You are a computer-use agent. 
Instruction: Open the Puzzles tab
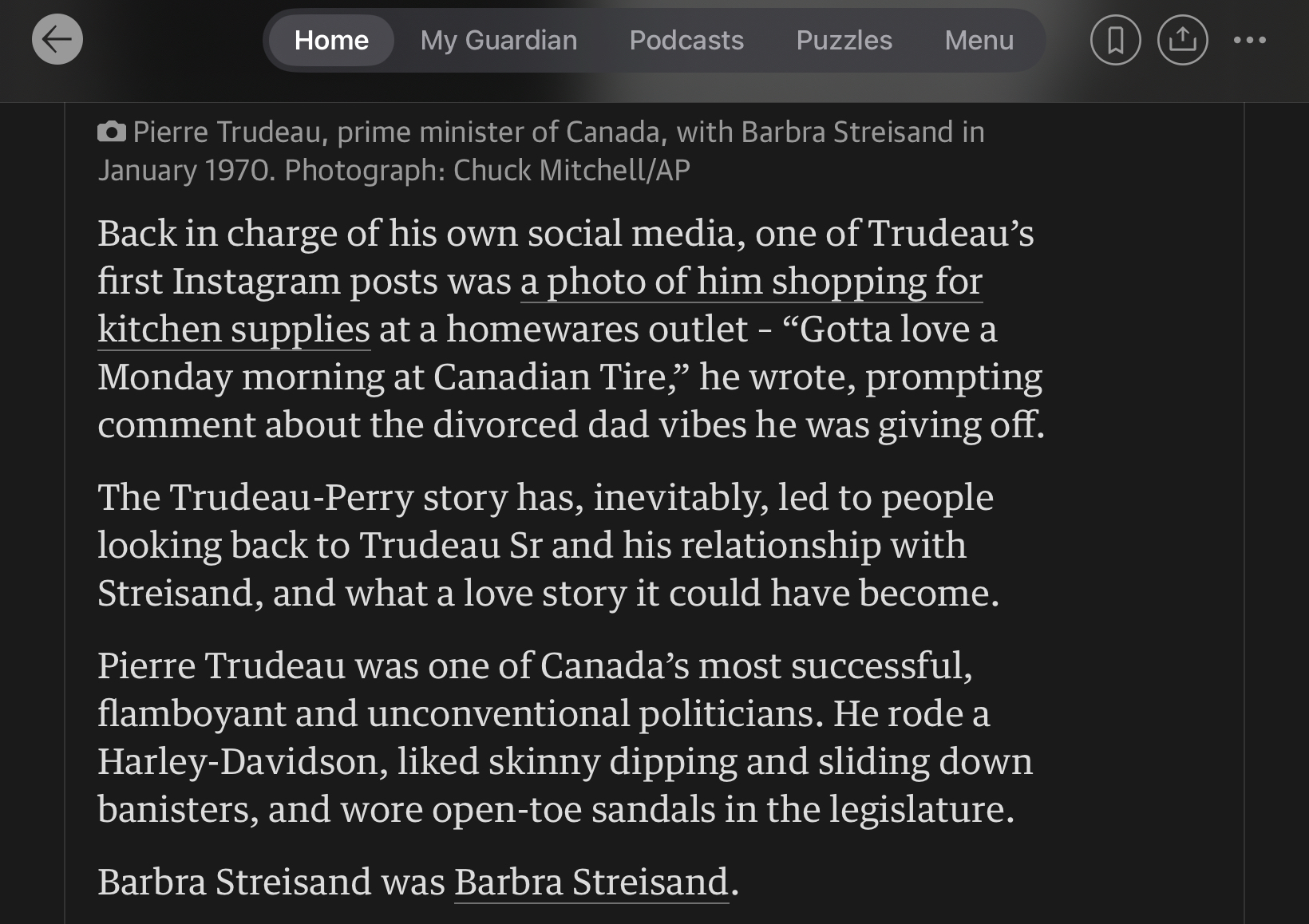(844, 40)
